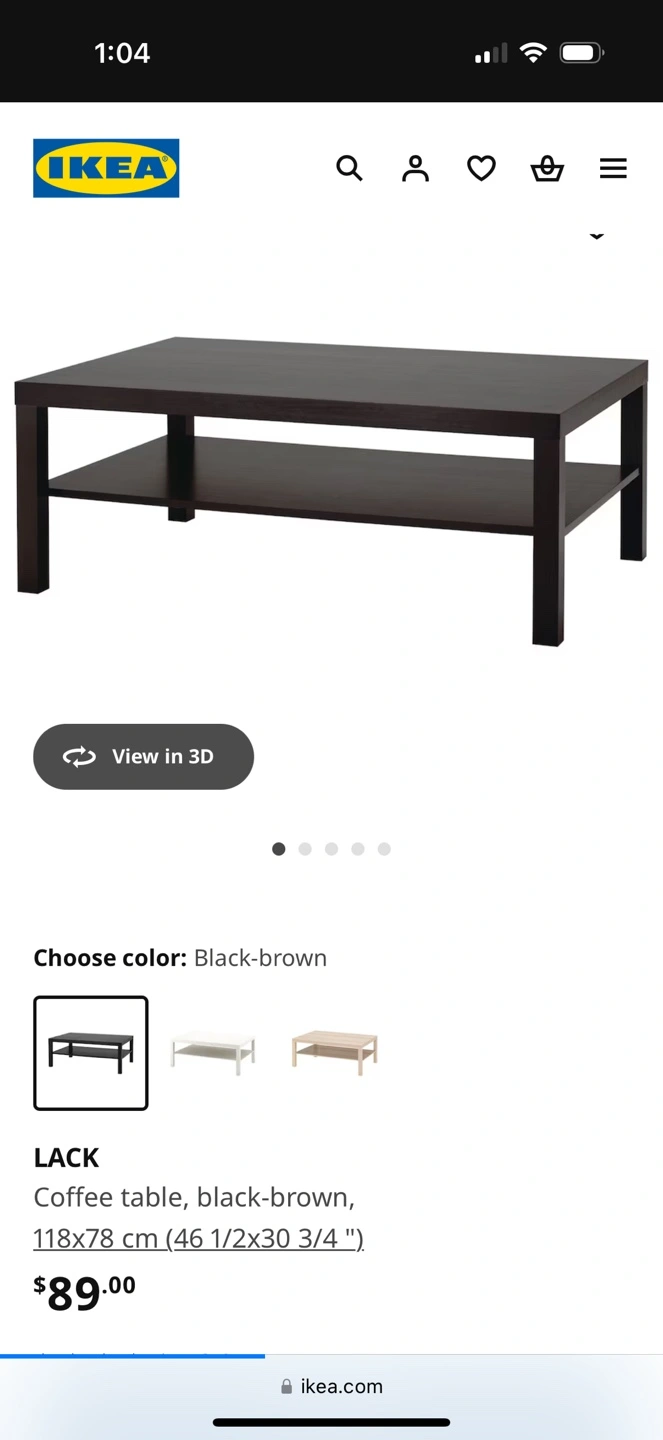
Task: Tap the ikea.com address bar
Action: point(331,1386)
